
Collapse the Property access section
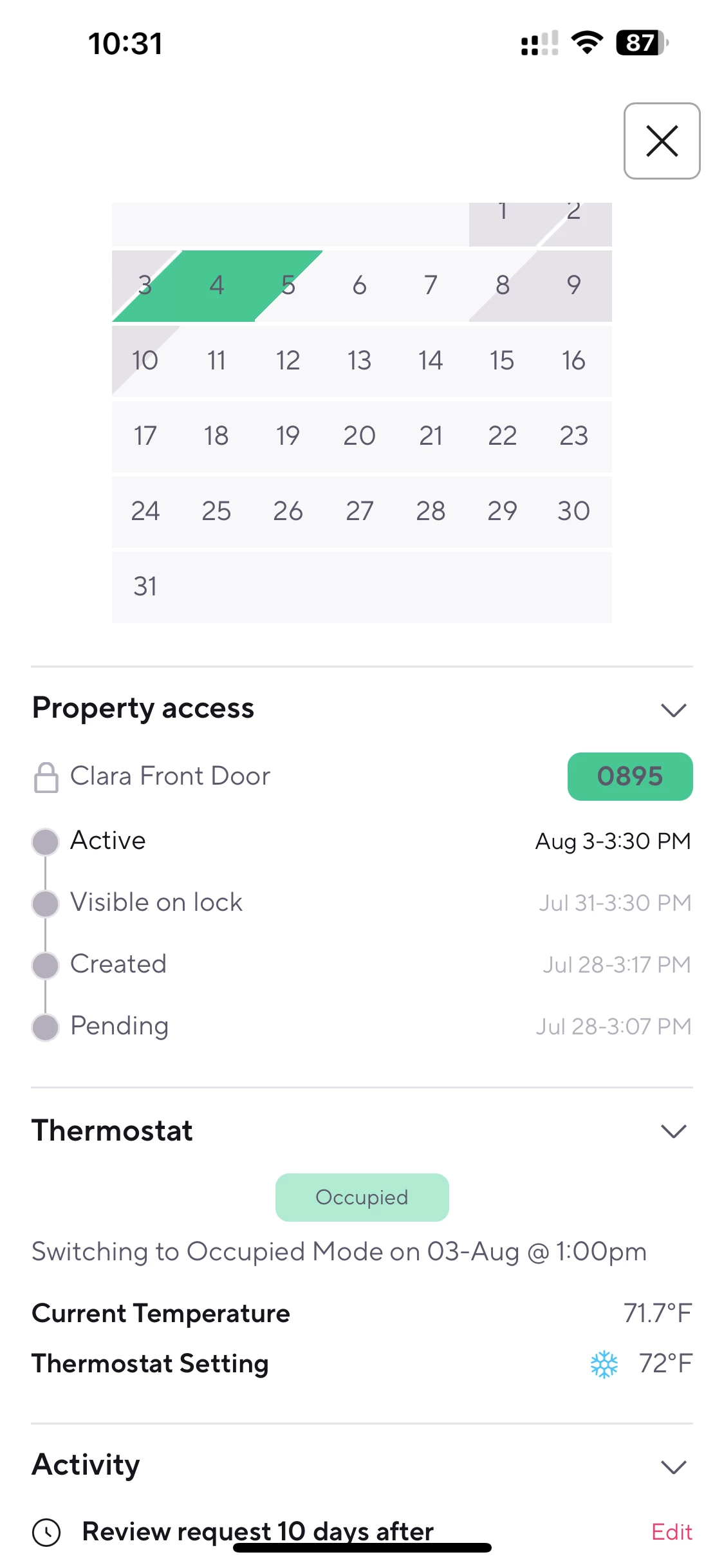[674, 710]
